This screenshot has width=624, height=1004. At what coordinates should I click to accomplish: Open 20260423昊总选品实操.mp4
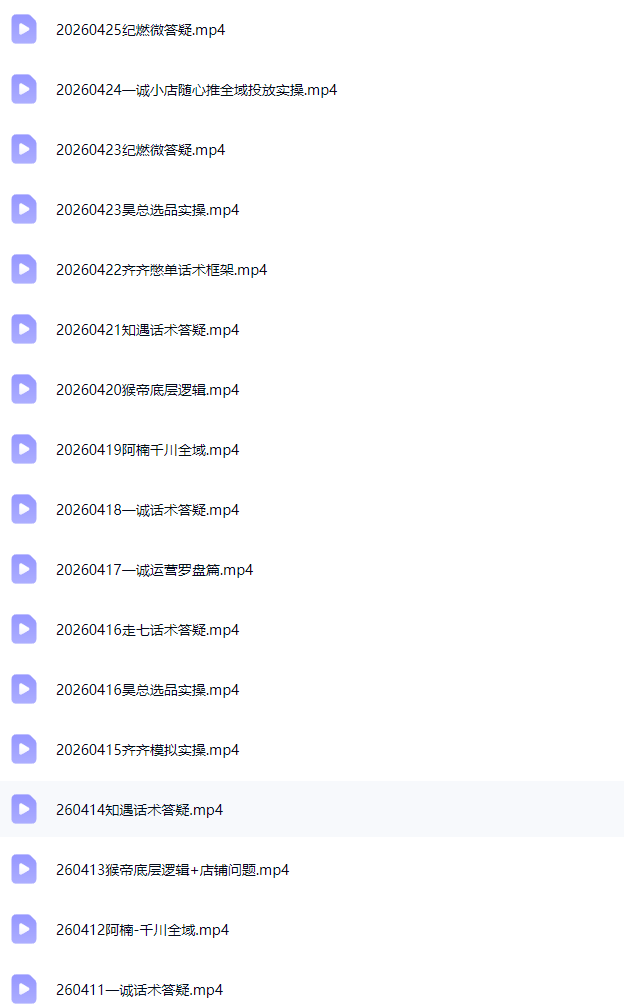[x=147, y=210]
